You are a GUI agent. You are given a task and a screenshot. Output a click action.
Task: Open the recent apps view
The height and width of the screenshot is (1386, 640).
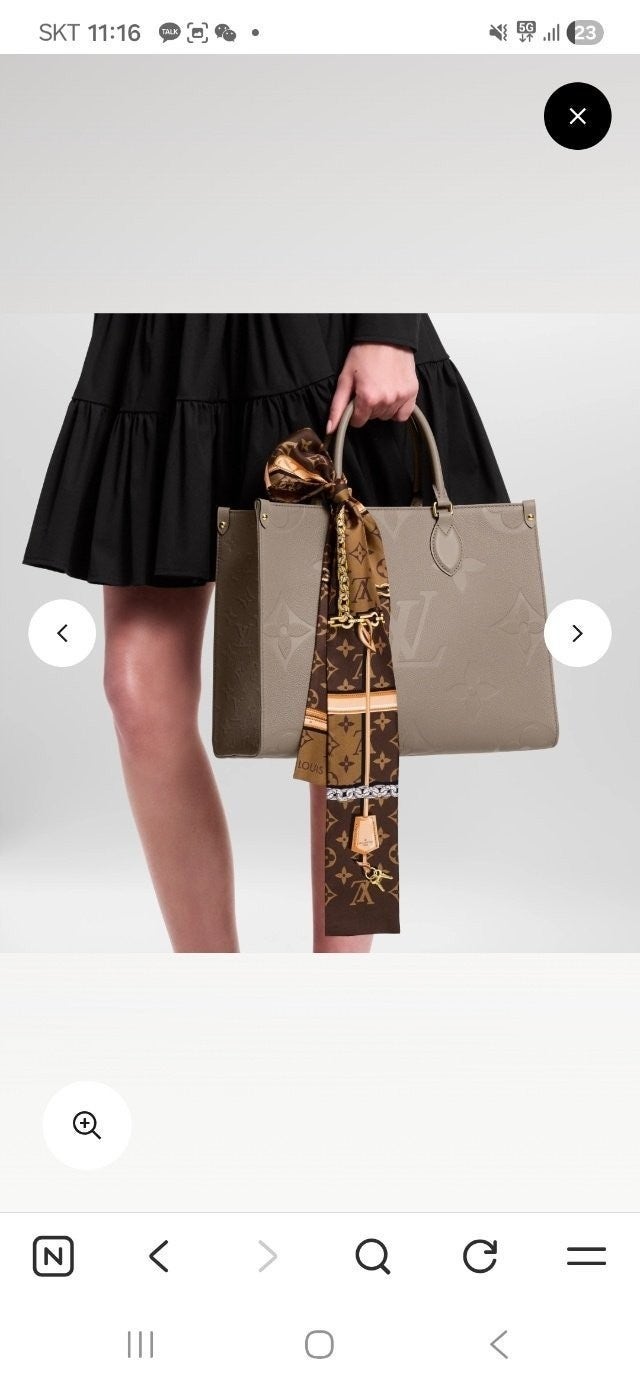coord(140,1344)
